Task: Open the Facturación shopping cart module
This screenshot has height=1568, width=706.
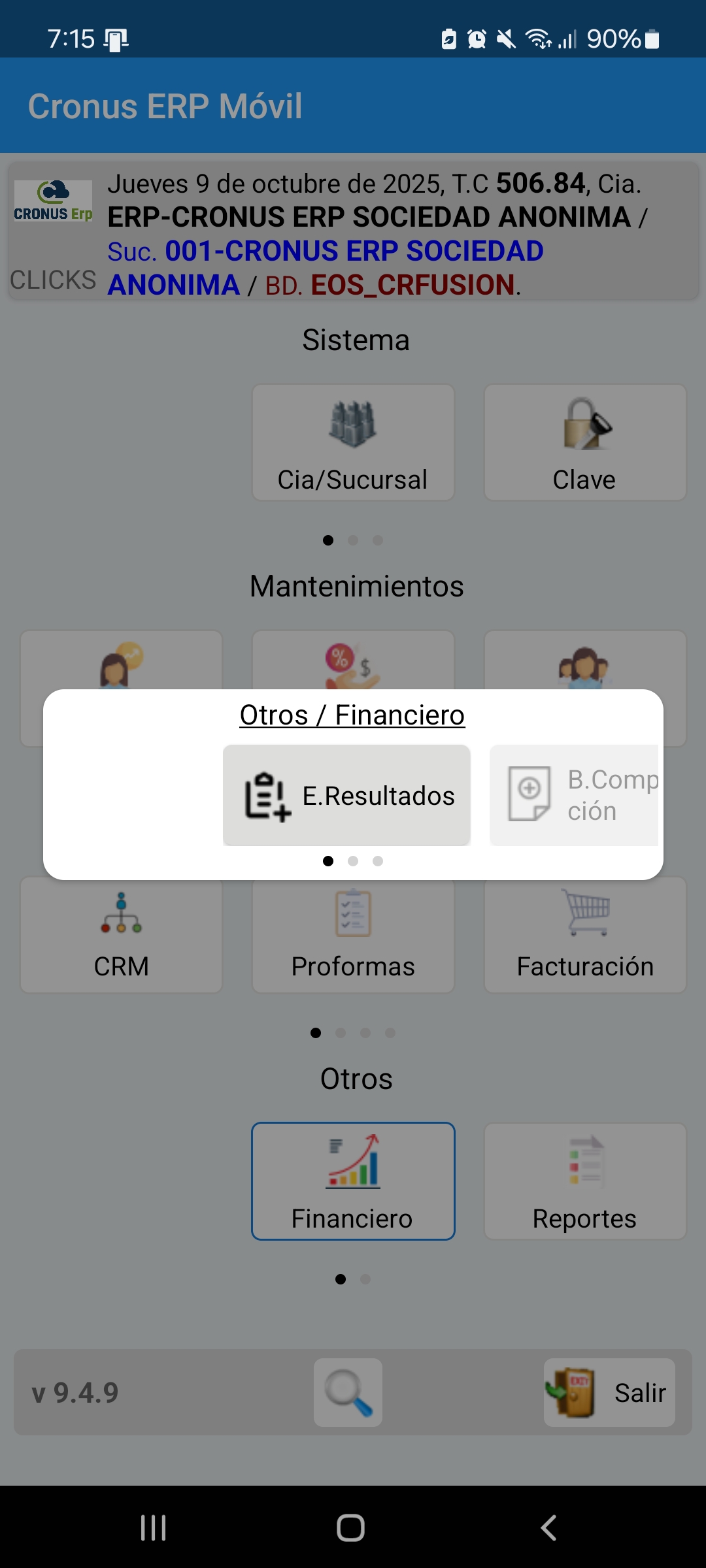Action: click(x=585, y=934)
